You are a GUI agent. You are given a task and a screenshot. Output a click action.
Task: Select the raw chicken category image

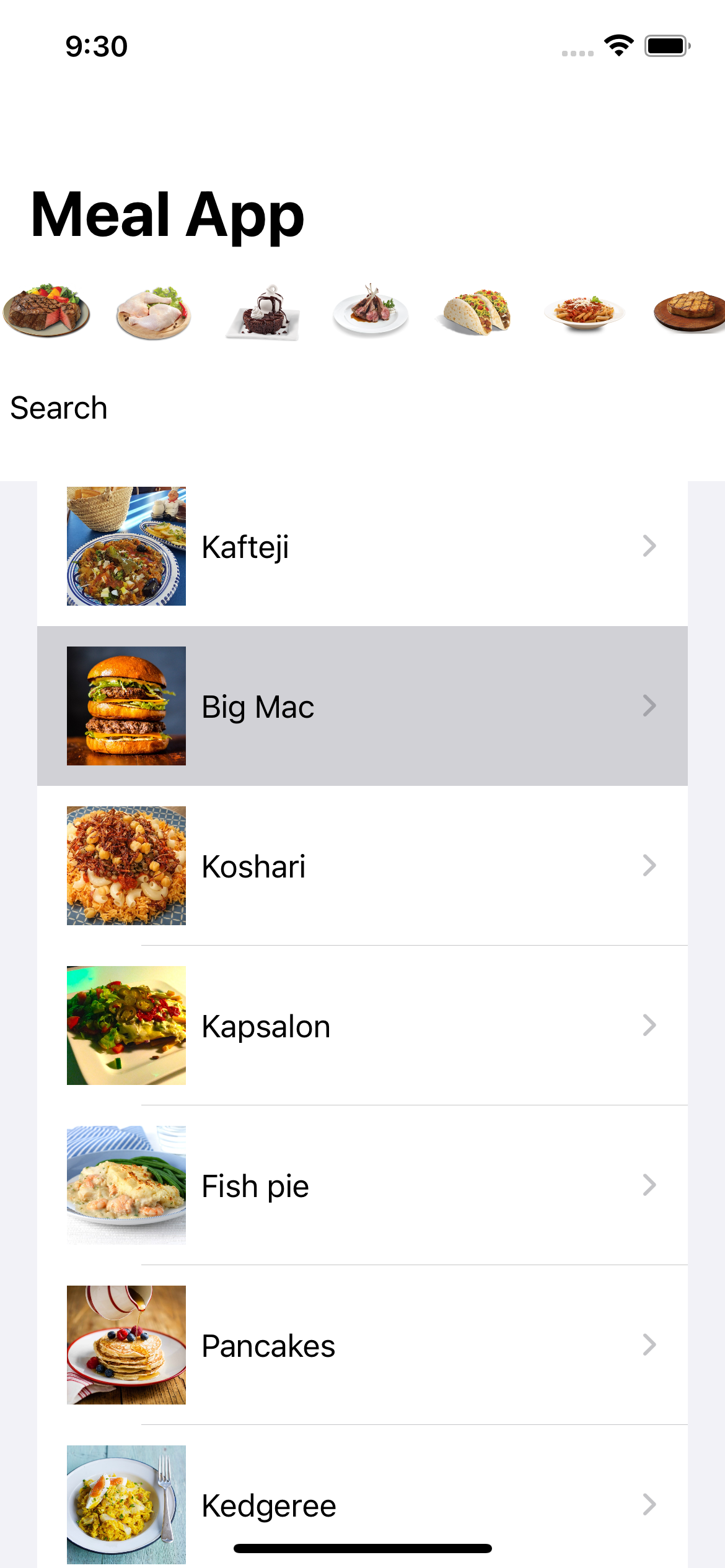(154, 312)
